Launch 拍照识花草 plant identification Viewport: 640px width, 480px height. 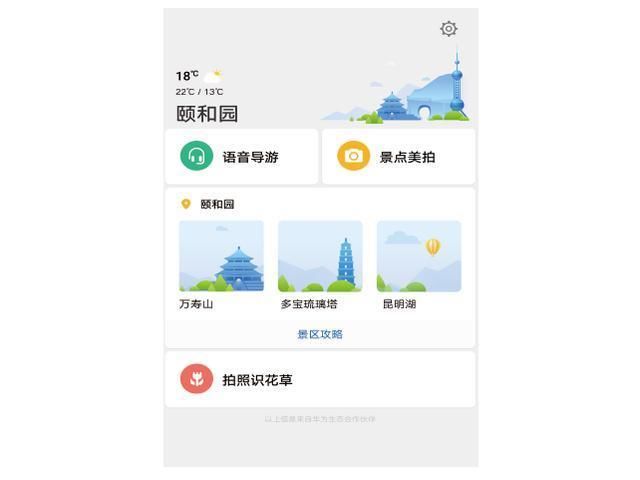pos(320,380)
